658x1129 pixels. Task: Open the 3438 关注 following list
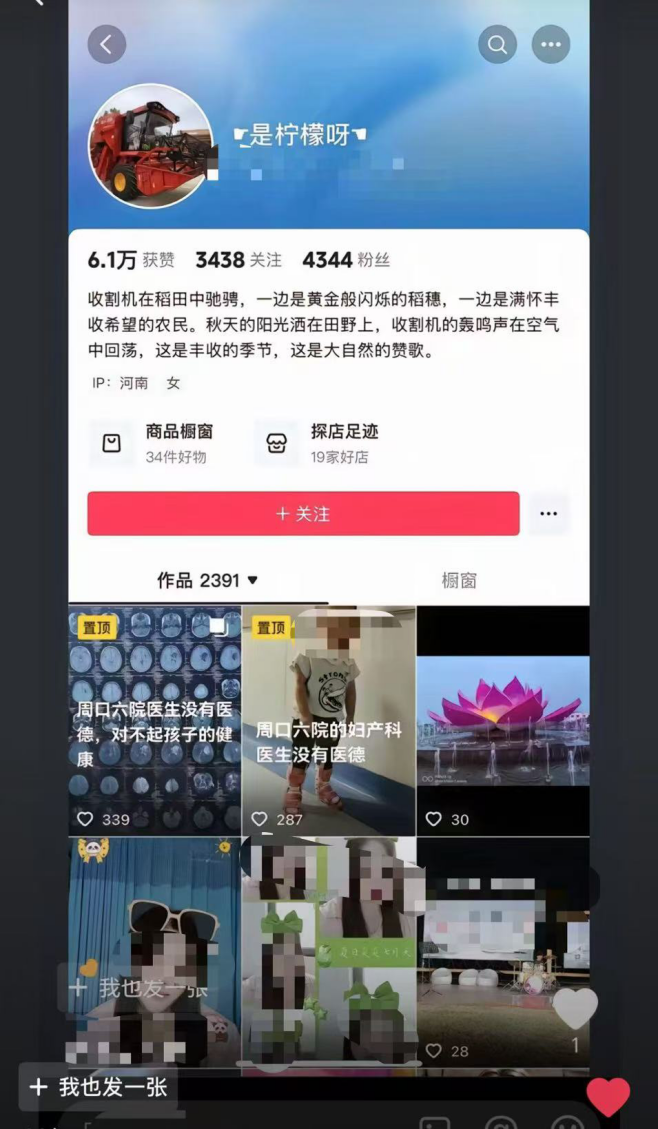(x=238, y=260)
